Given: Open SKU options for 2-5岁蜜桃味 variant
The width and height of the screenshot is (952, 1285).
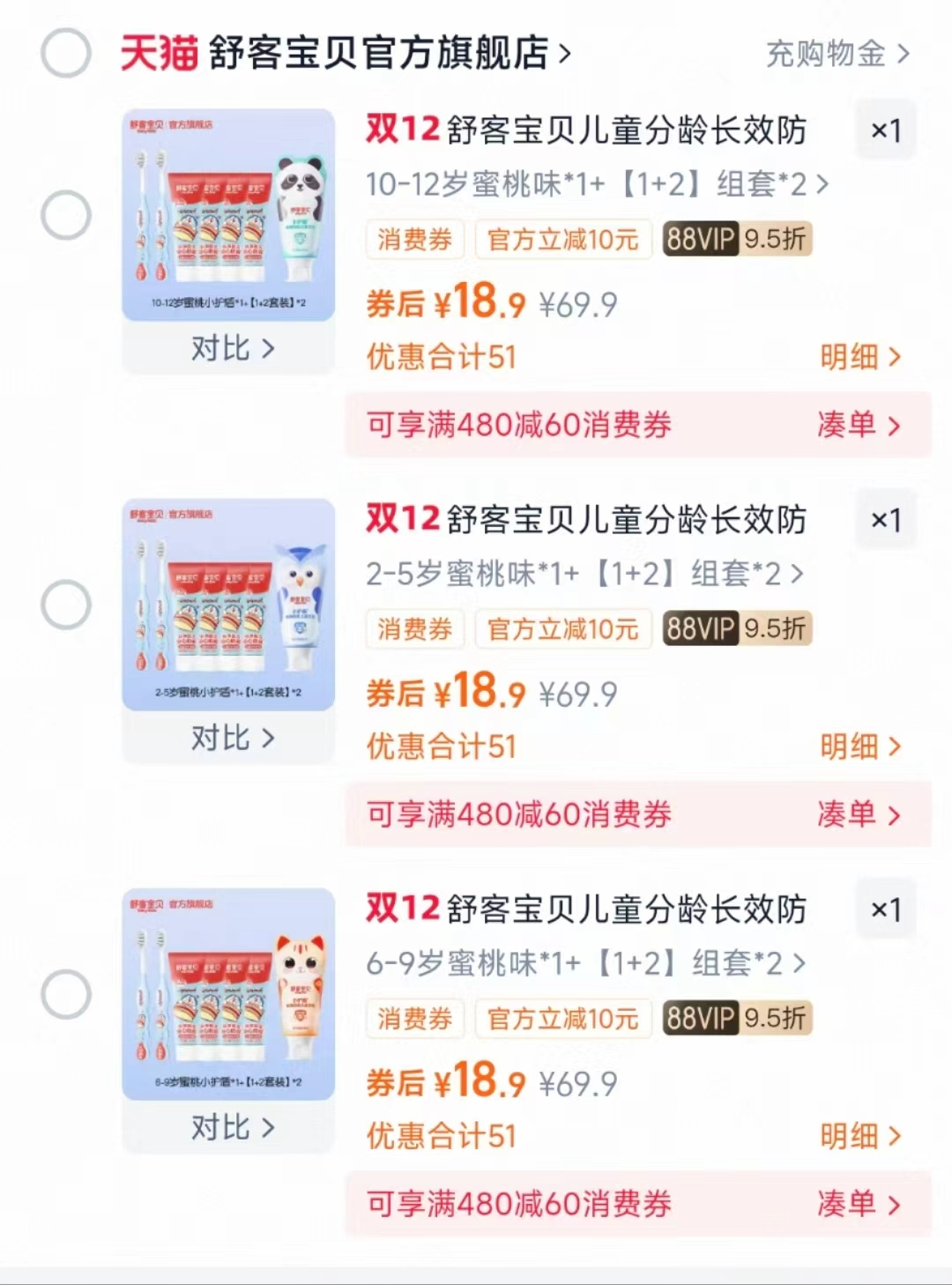Looking at the screenshot, I should click(582, 573).
